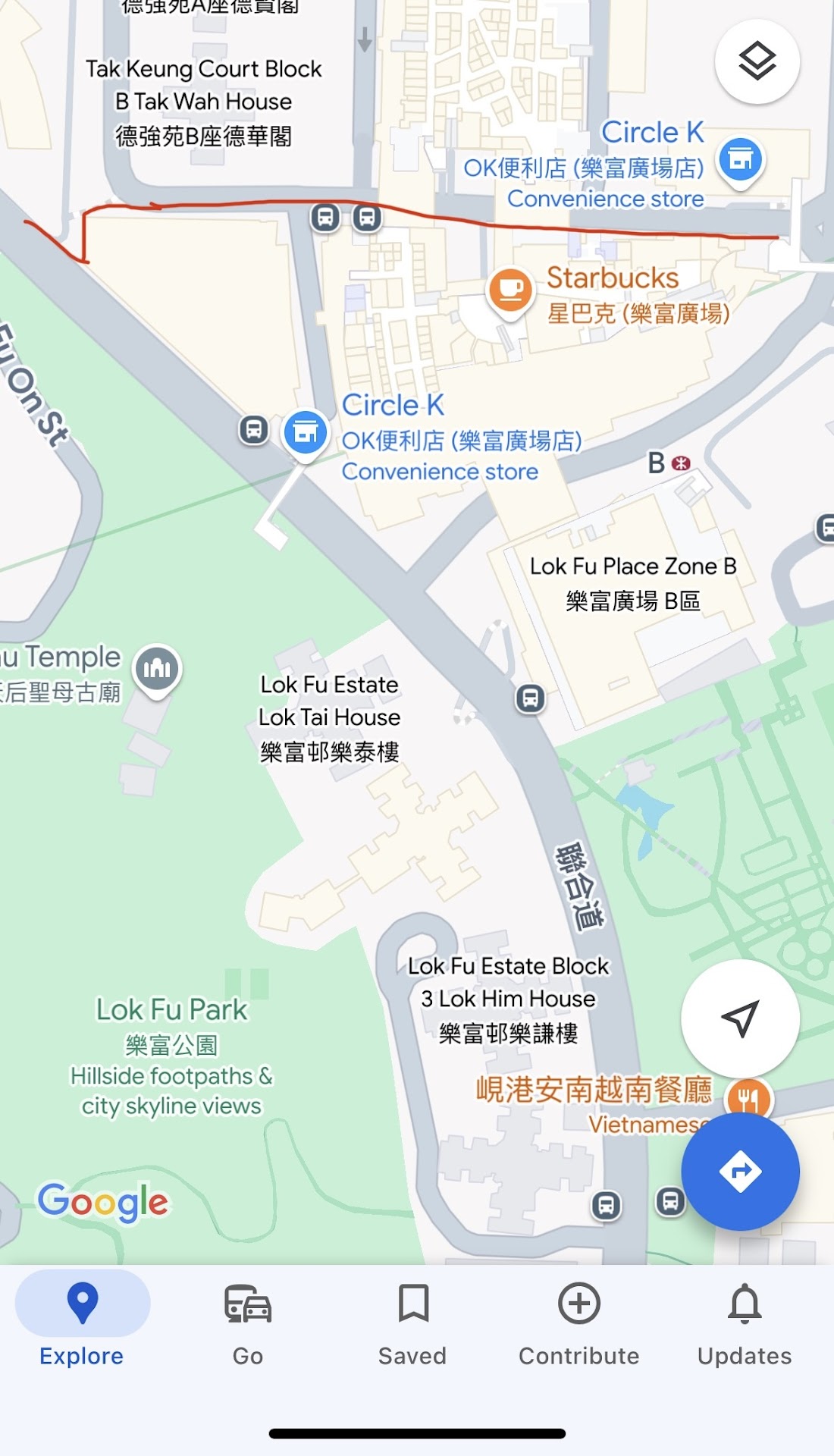Tap the Circle K pin beside the bus stop

[306, 432]
